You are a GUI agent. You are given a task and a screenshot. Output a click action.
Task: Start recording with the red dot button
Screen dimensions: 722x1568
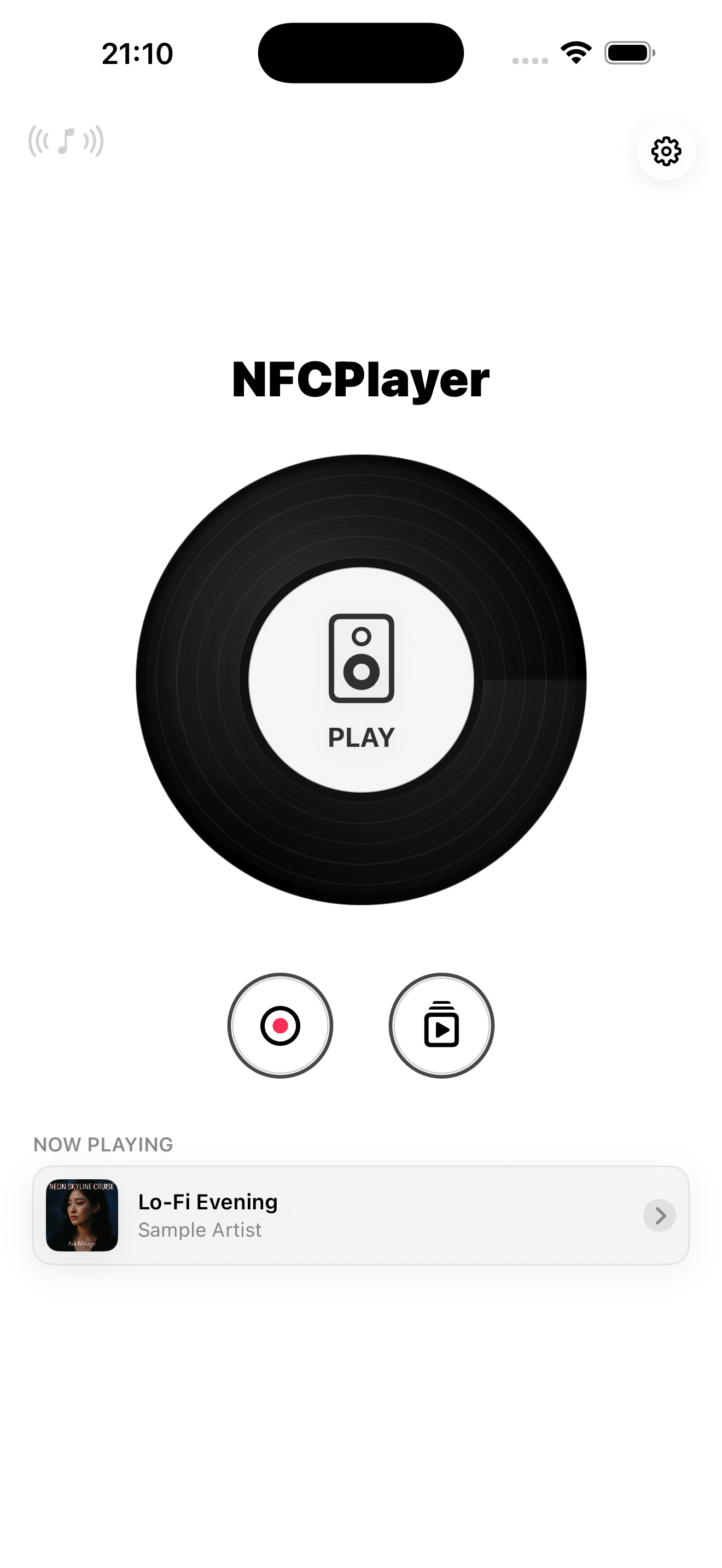280,1026
